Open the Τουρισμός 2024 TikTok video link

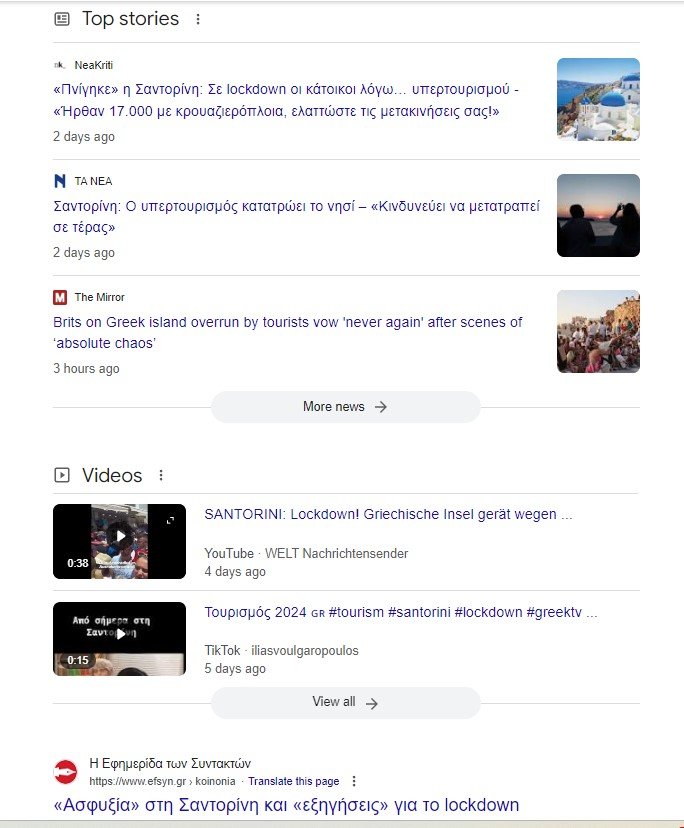click(x=400, y=612)
